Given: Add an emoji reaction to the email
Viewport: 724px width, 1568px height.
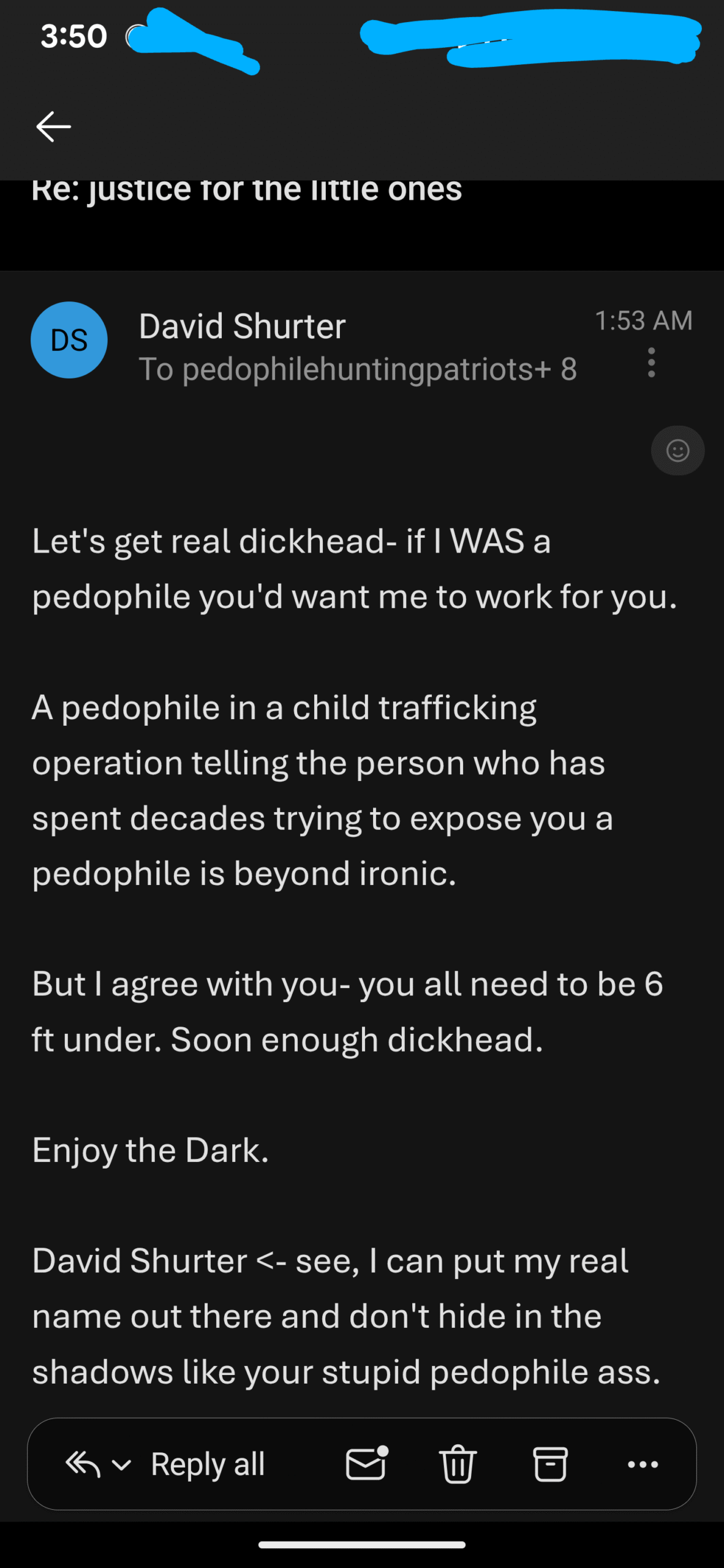Looking at the screenshot, I should point(677,451).
